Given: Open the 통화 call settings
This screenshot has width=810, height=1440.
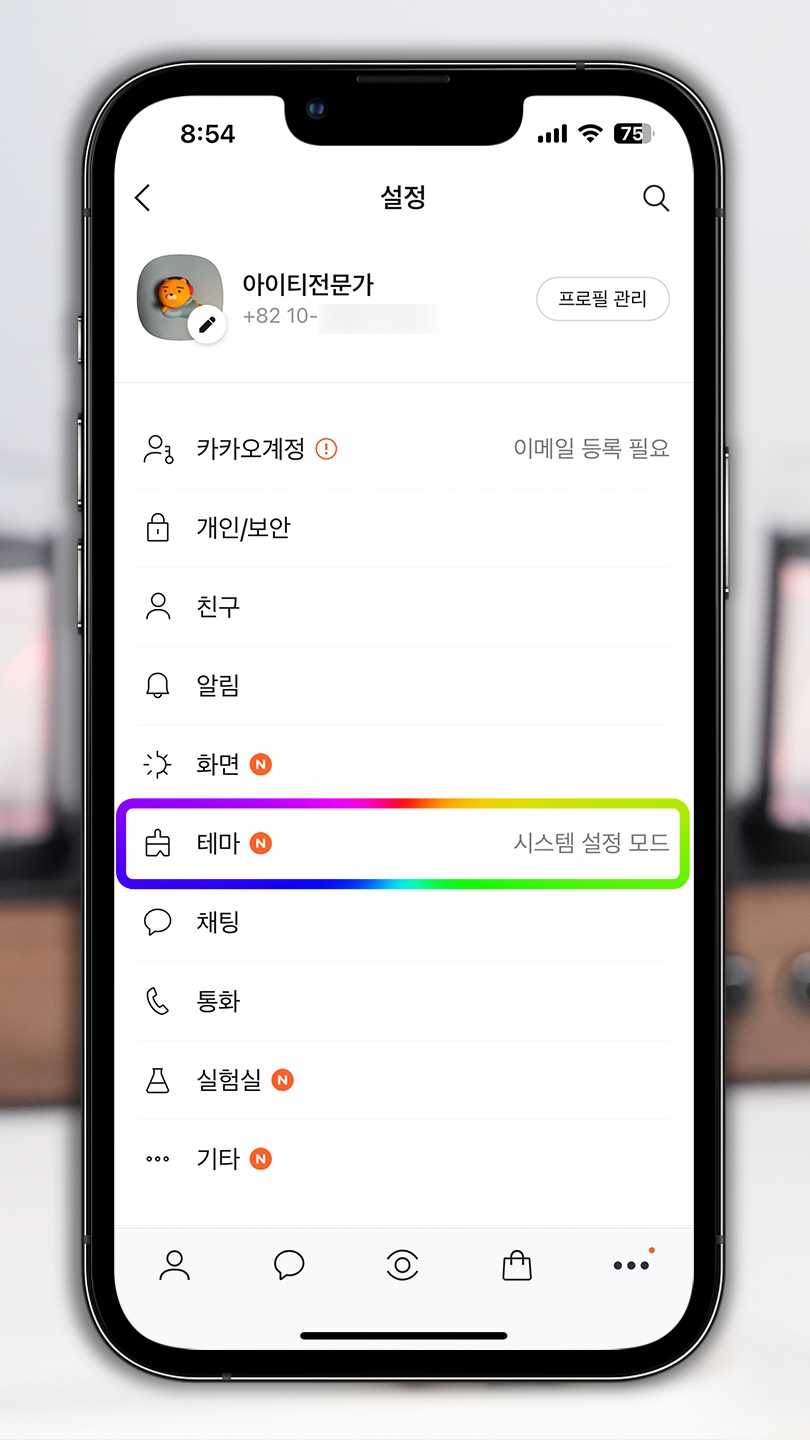Looking at the screenshot, I should click(404, 1001).
